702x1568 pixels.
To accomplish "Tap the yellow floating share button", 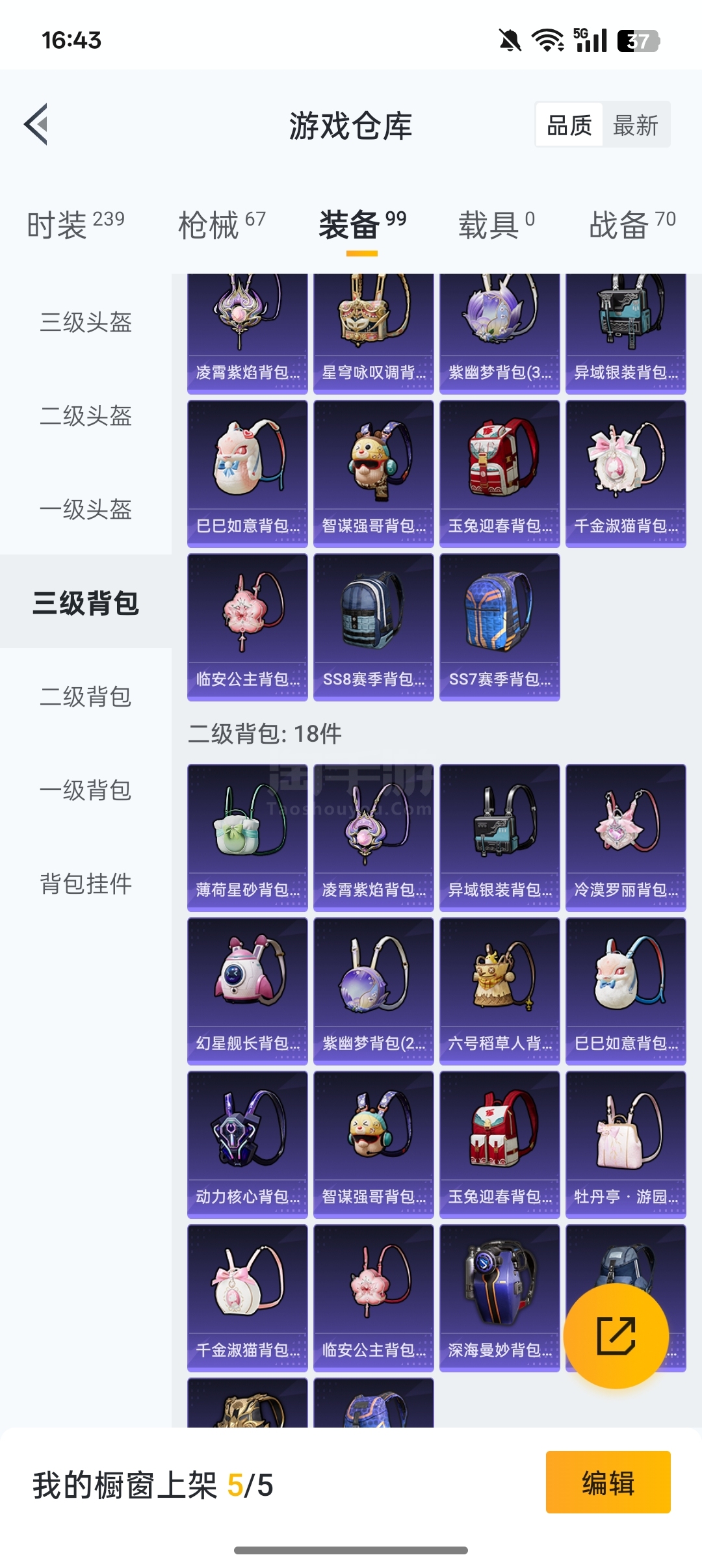I will click(616, 1336).
